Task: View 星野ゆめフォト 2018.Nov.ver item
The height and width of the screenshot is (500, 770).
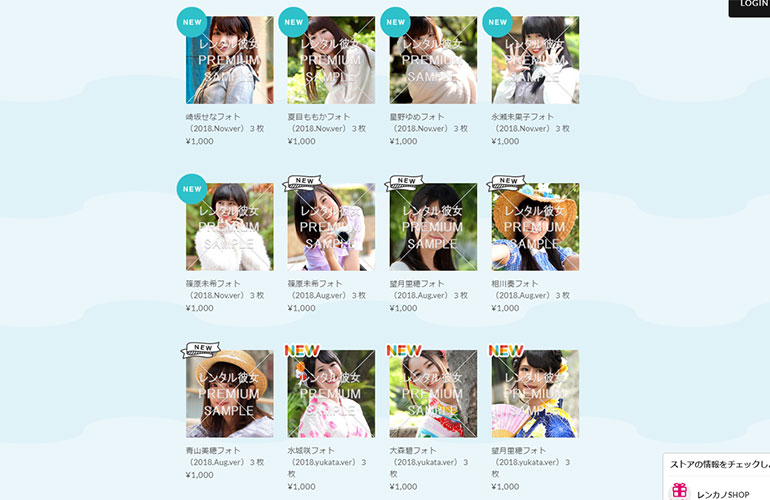Action: [x=433, y=60]
